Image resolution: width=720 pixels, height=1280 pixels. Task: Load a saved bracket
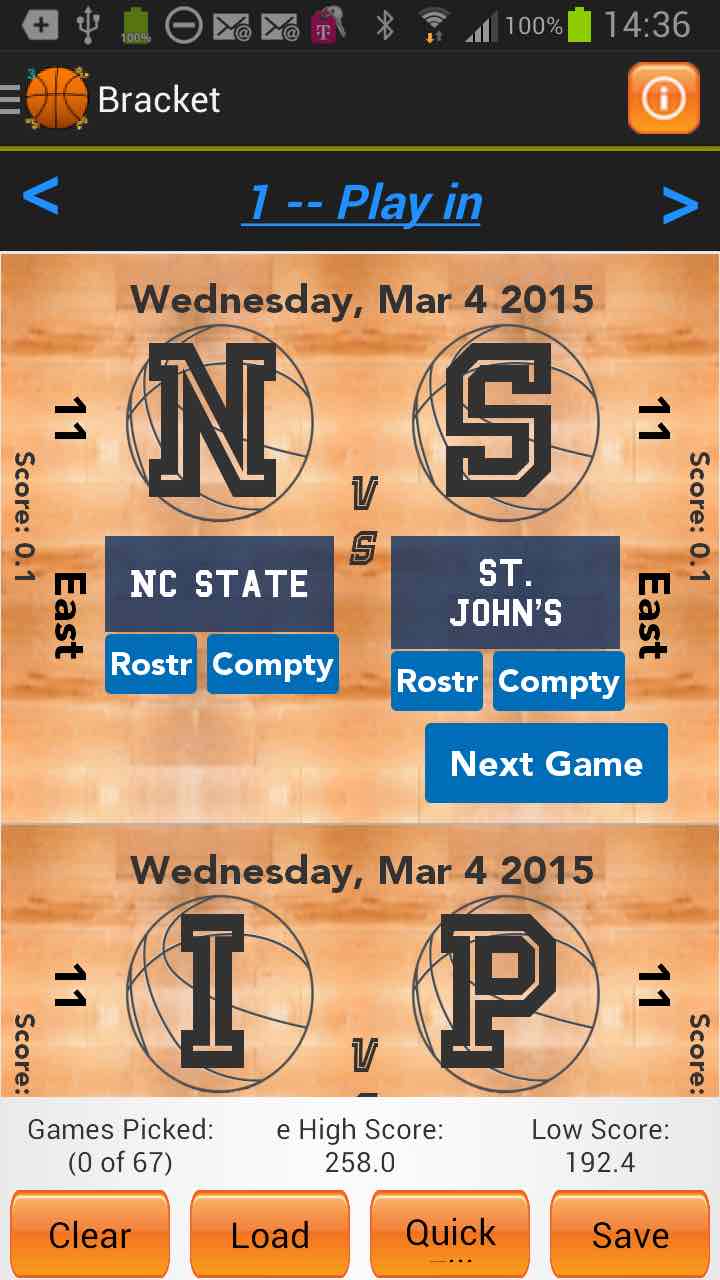(270, 1235)
